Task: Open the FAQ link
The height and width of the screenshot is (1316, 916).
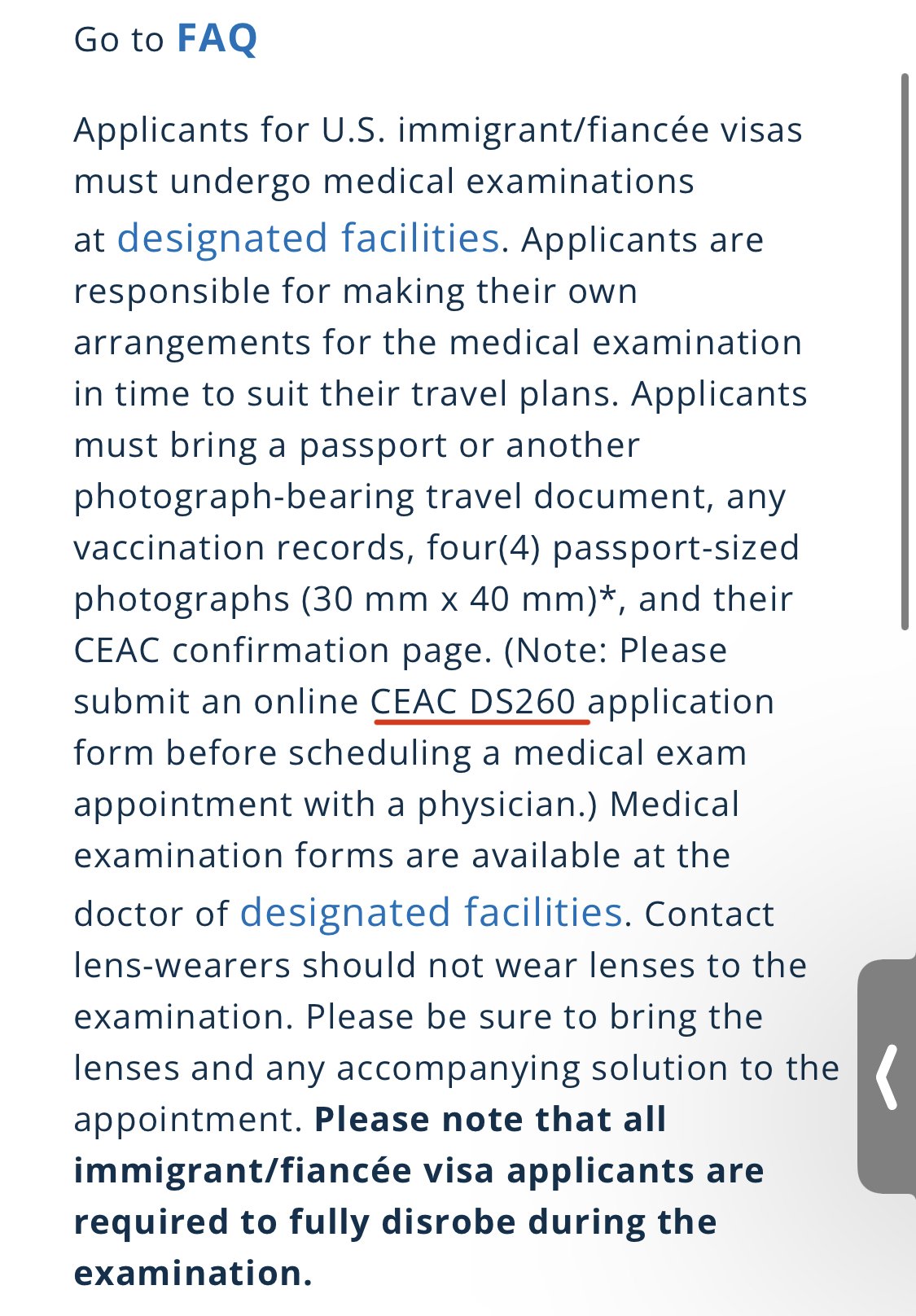Action: (217, 38)
